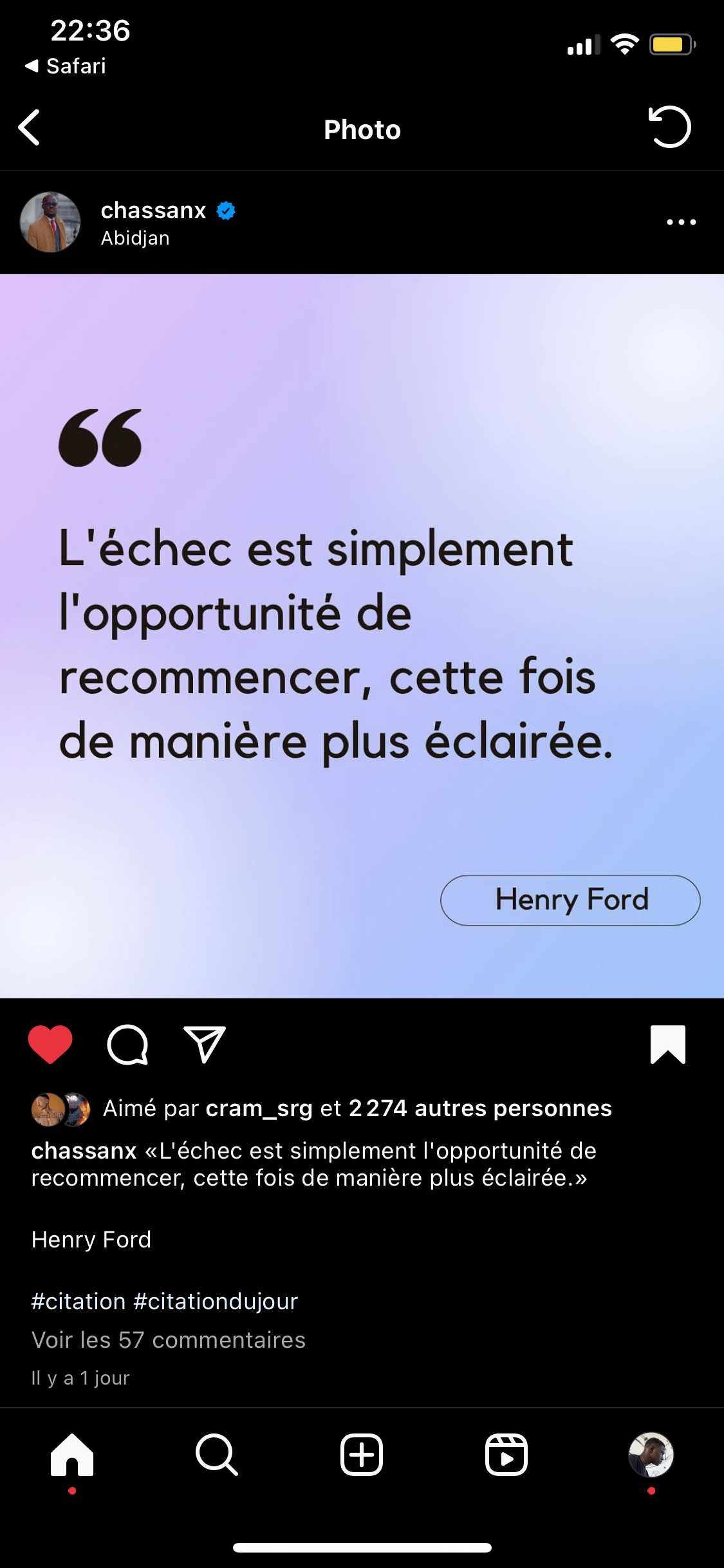The width and height of the screenshot is (724, 1568).
Task: Remove the post from saved bookmarks
Action: tap(668, 1044)
